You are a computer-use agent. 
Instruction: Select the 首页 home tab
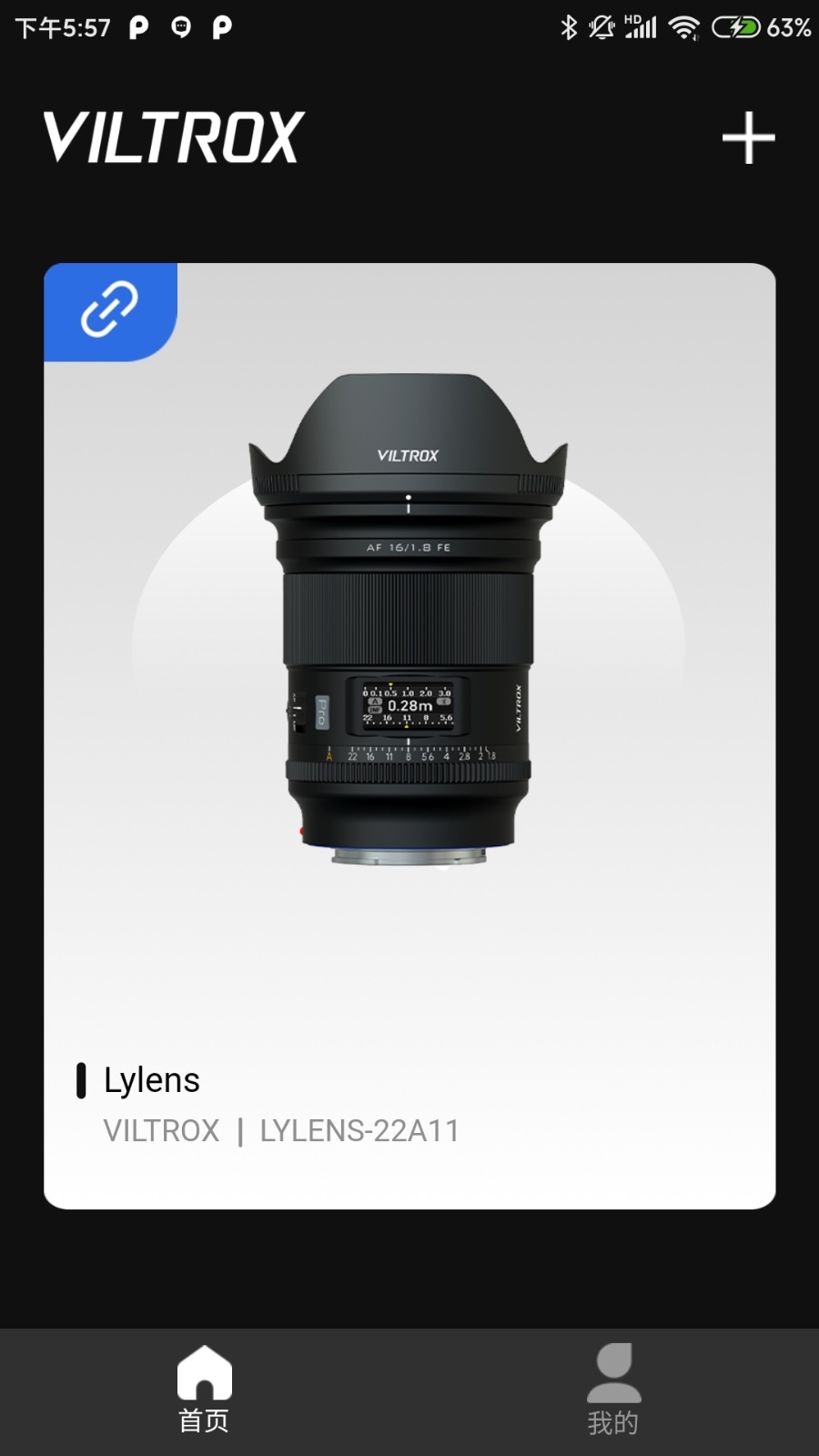pyautogui.click(x=204, y=1390)
